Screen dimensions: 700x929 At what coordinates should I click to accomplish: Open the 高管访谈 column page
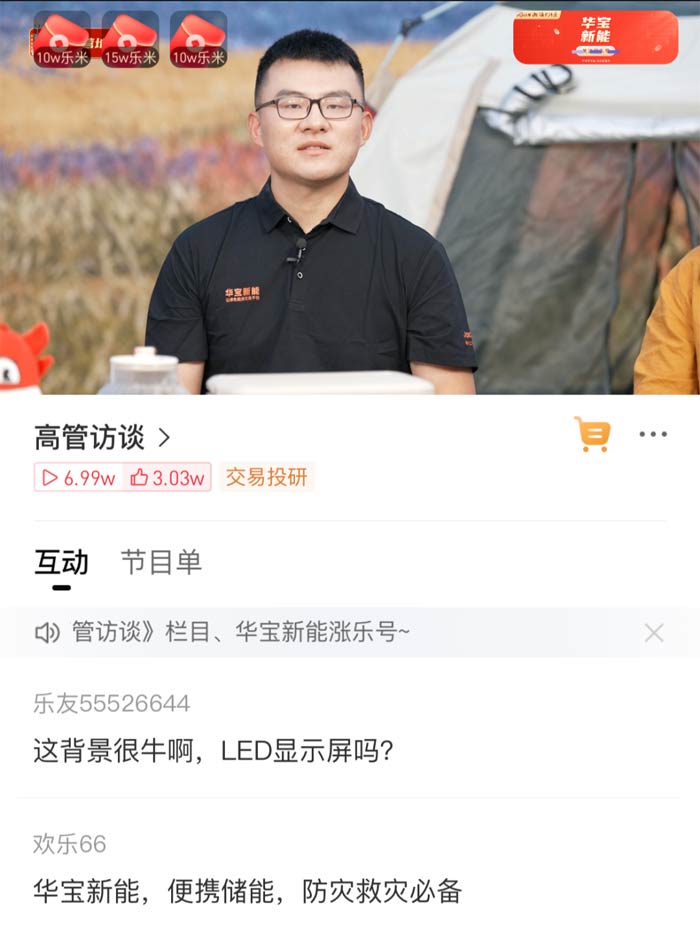tap(102, 437)
